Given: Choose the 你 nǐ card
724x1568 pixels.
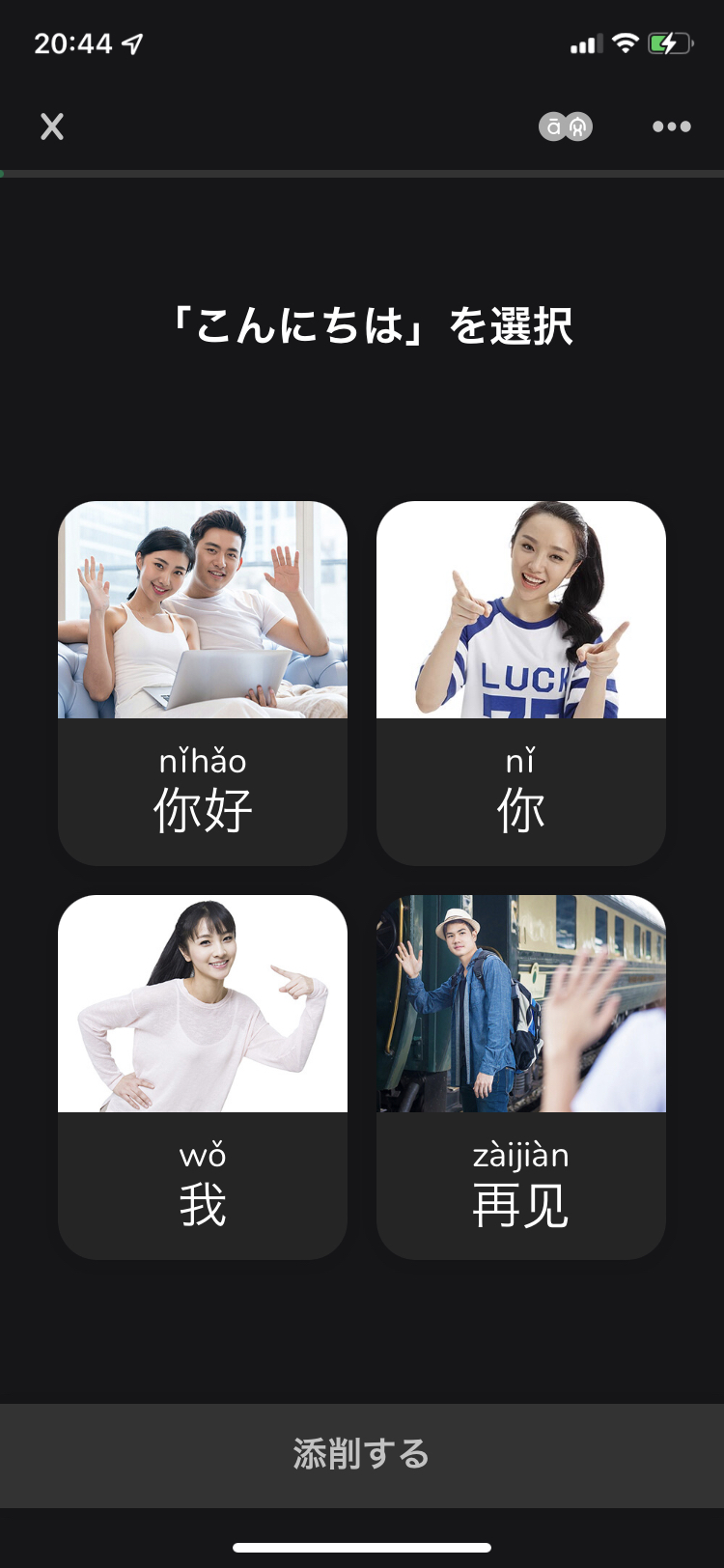Looking at the screenshot, I should [x=521, y=683].
